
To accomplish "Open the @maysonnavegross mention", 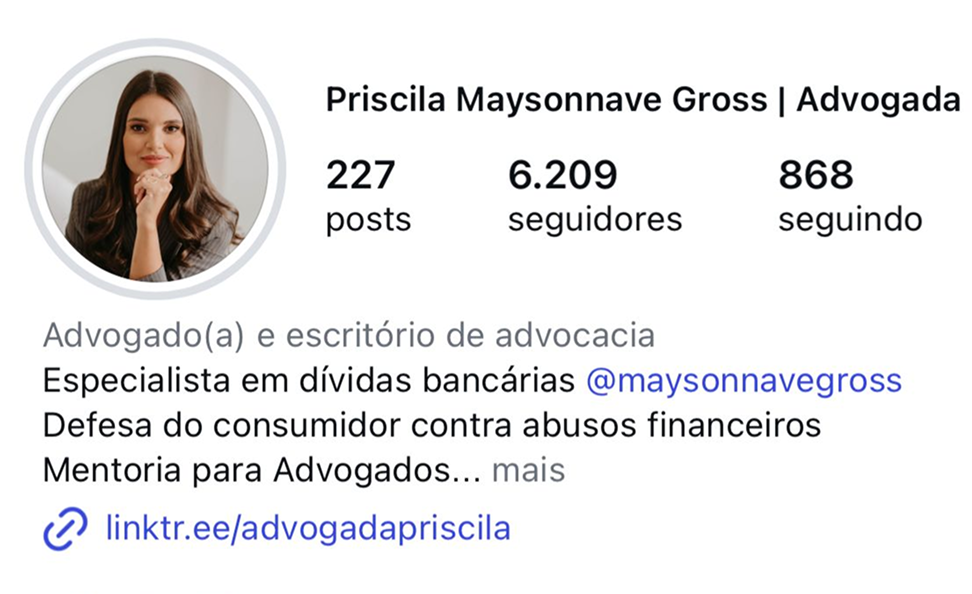I will coord(743,381).
